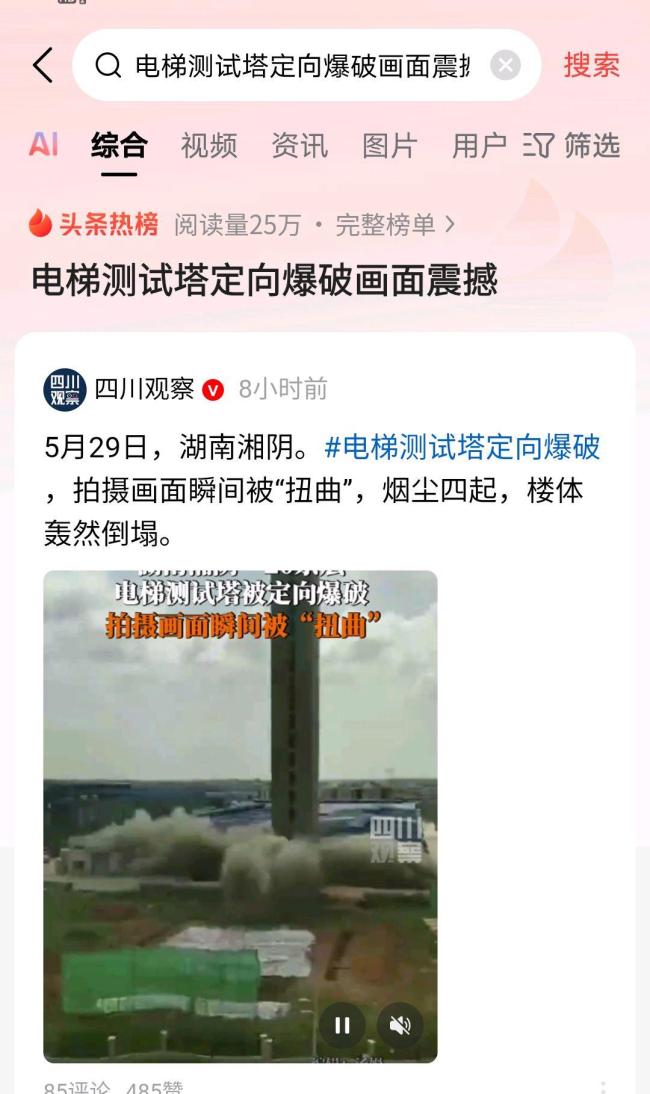The image size is (650, 1094).
Task: Open 四川观察 author profile
Action: click(x=144, y=389)
